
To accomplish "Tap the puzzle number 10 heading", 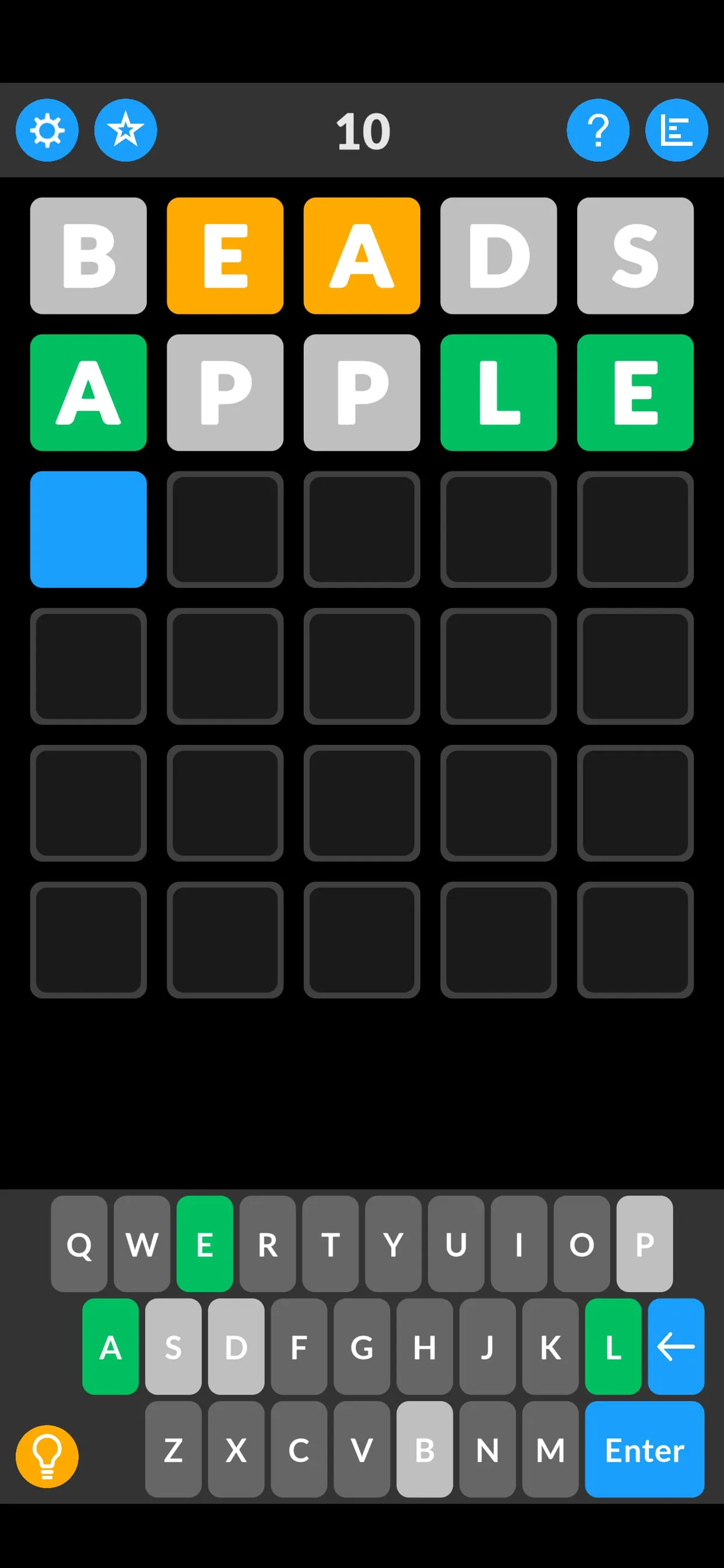I will 363,131.
